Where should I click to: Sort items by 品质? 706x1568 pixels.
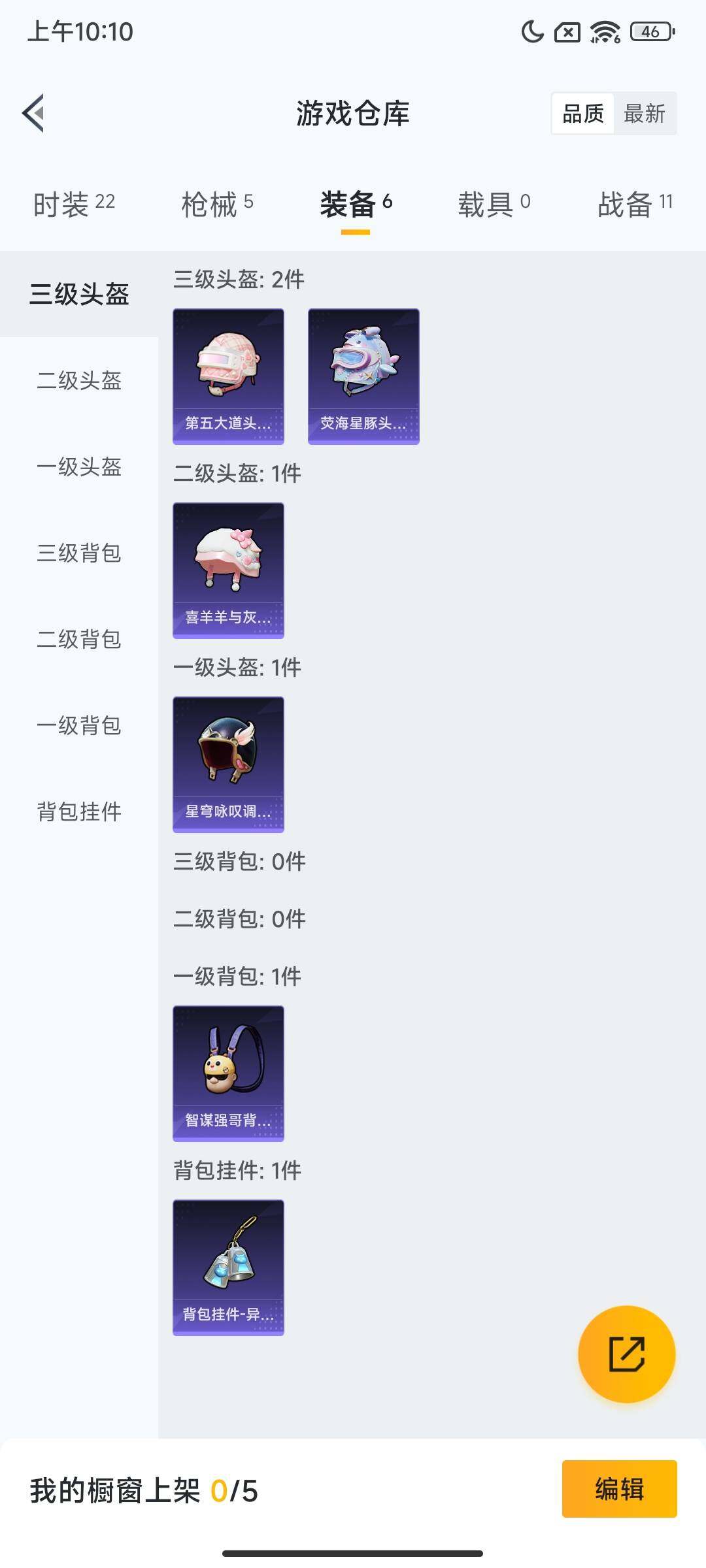[x=582, y=114]
